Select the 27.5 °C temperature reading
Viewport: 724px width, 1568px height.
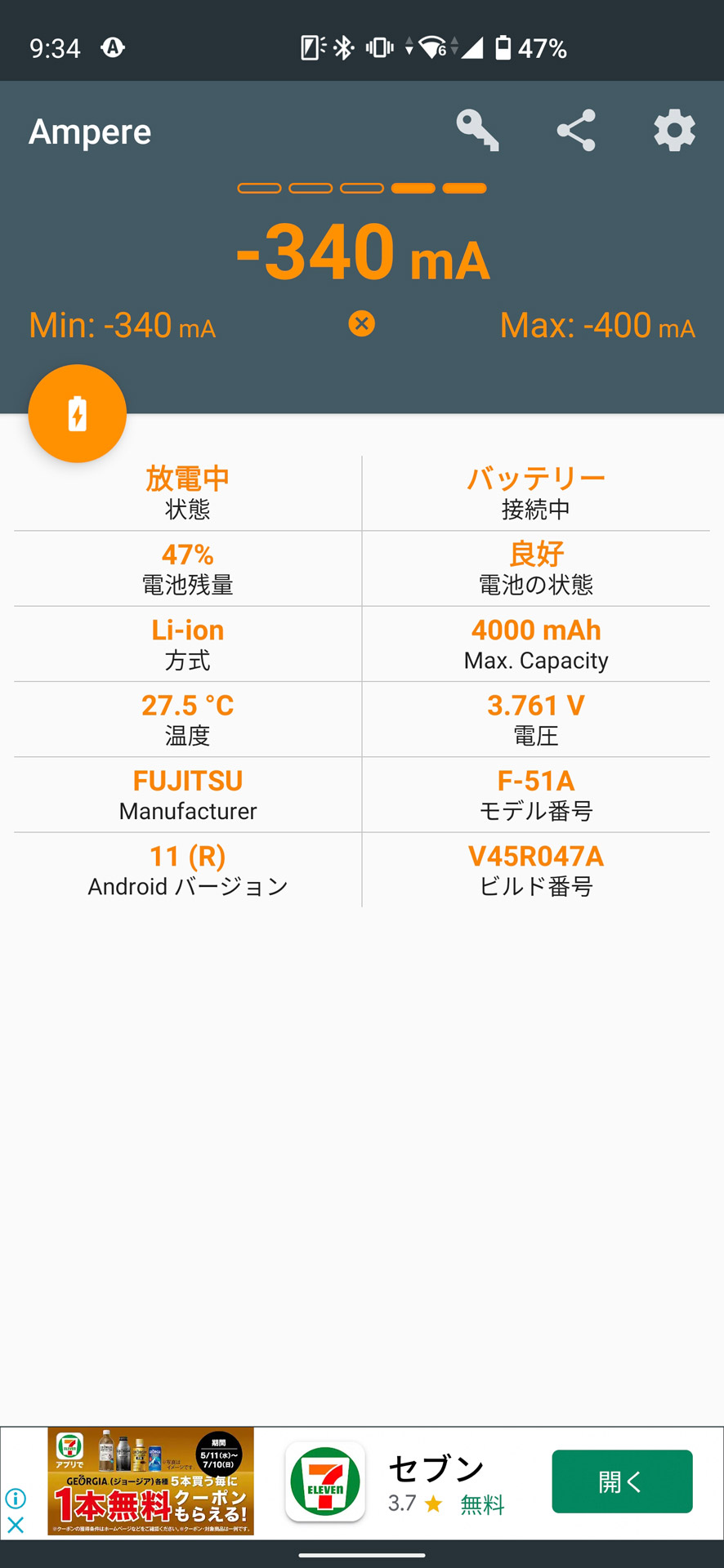pyautogui.click(x=188, y=718)
